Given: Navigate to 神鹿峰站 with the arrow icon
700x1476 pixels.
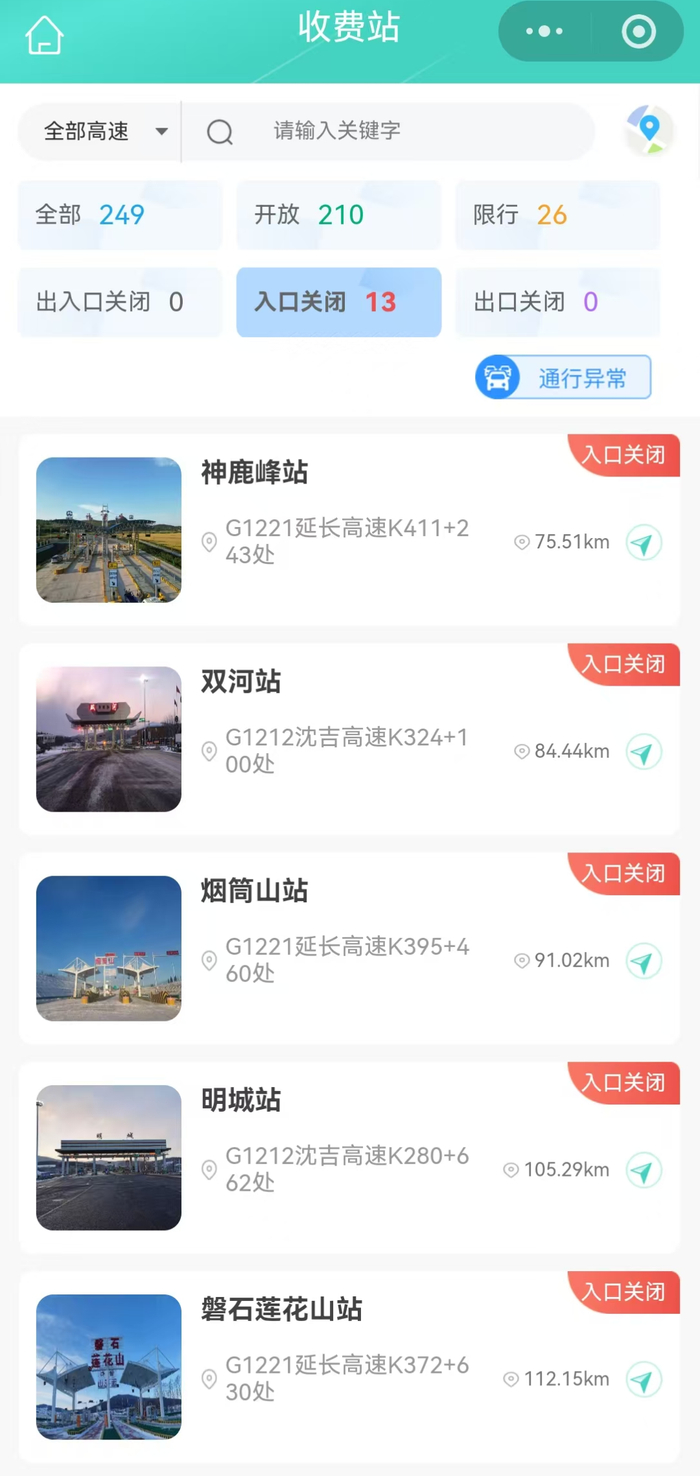Looking at the screenshot, I should (x=644, y=543).
